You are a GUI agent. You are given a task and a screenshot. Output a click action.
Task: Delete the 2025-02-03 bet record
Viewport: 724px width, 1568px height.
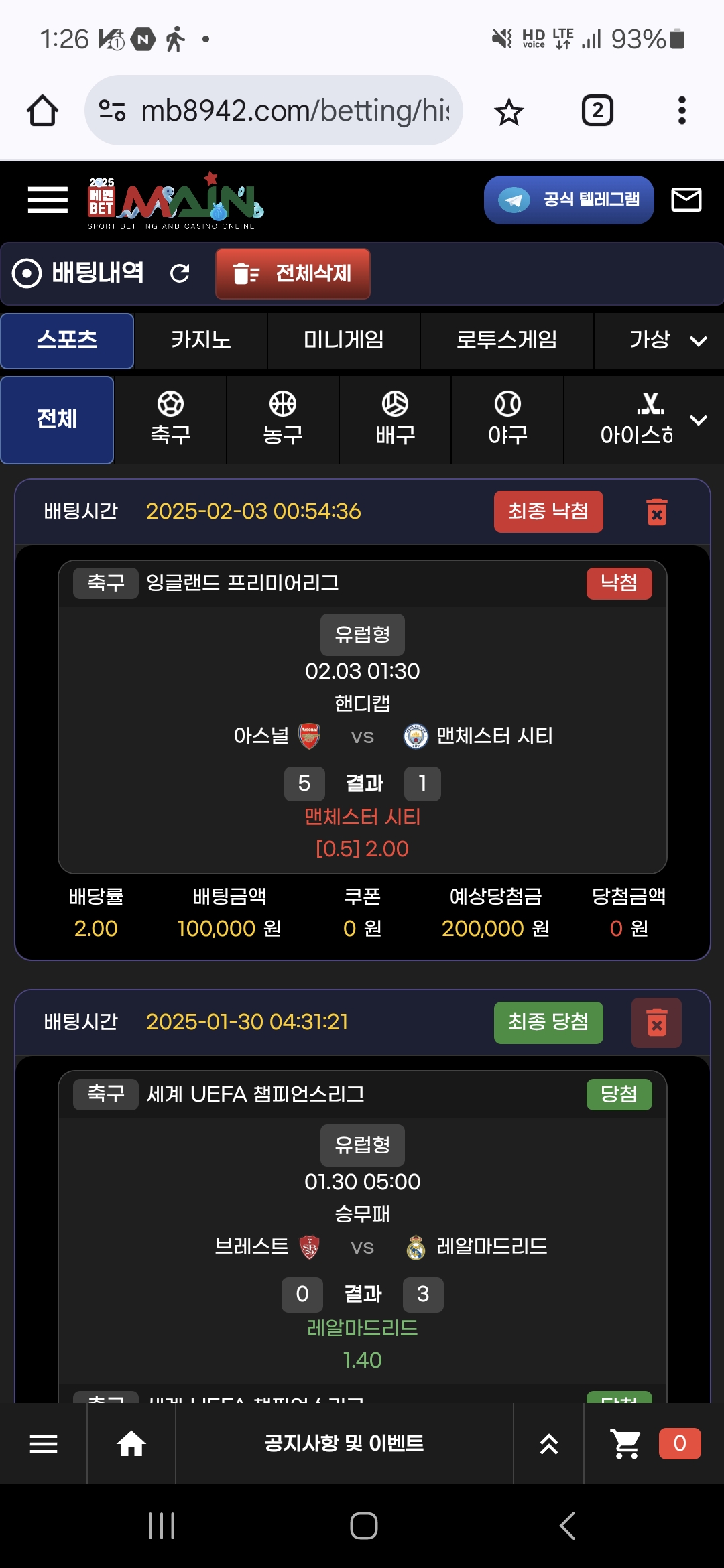click(656, 512)
